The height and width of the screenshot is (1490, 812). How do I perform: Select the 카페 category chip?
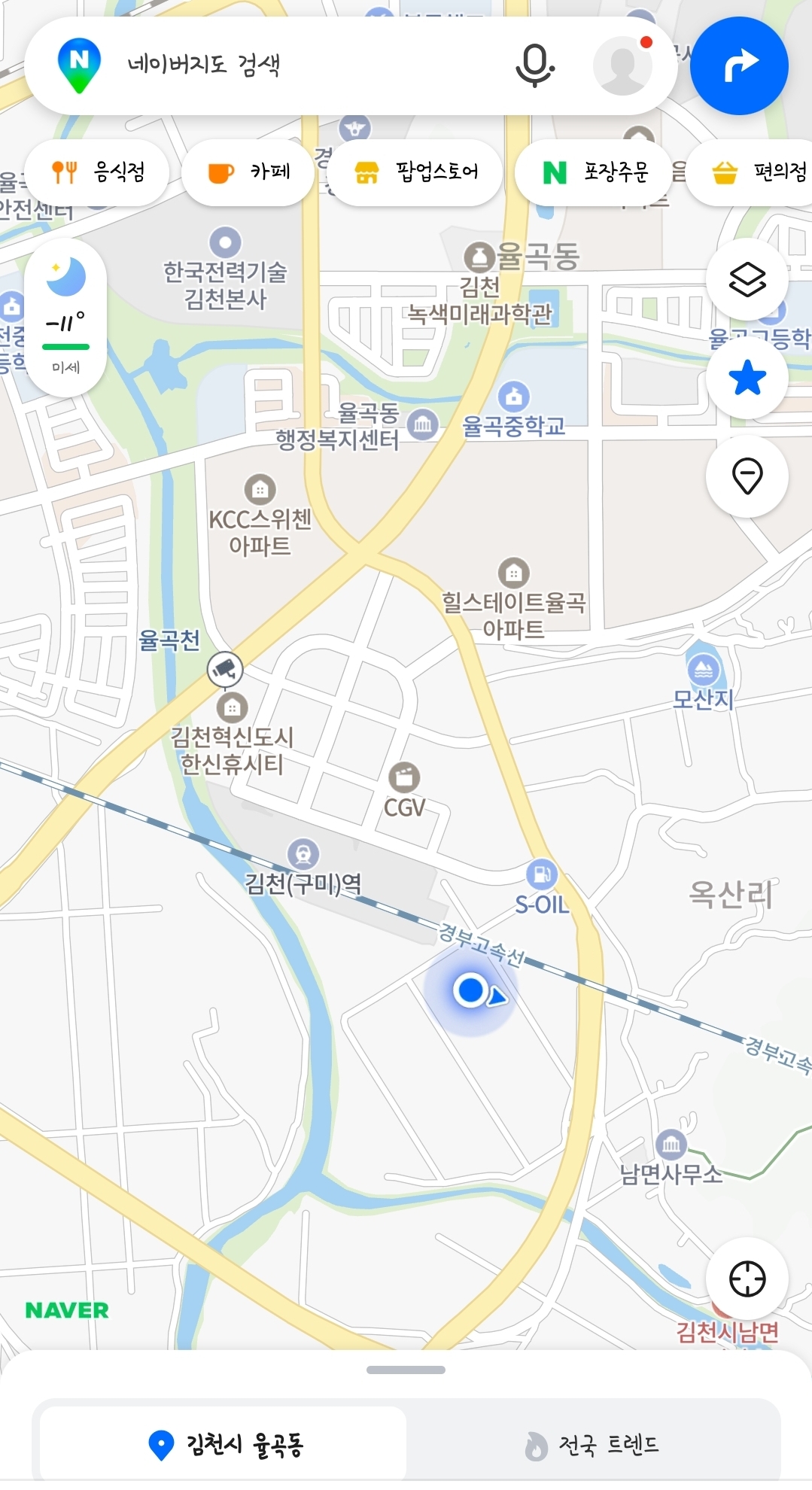(x=248, y=172)
